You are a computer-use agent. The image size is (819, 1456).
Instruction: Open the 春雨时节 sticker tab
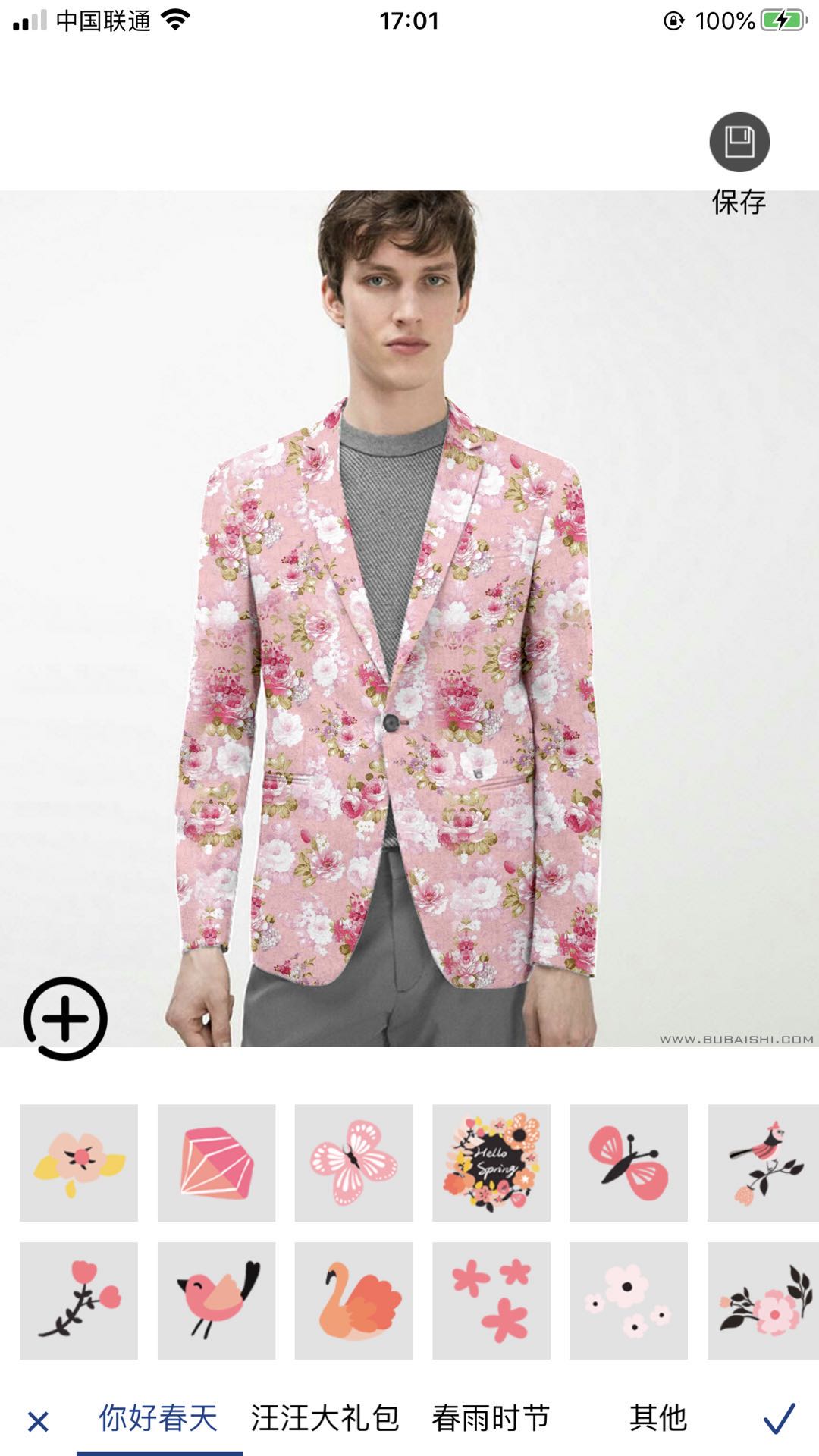pyautogui.click(x=491, y=1418)
